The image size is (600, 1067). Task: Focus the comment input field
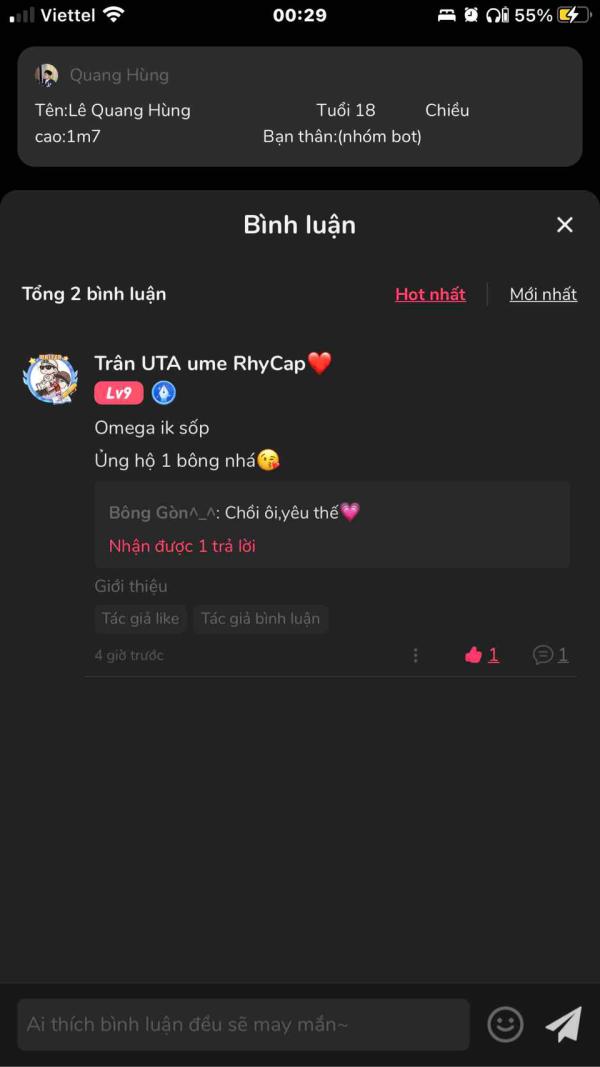click(x=243, y=1024)
